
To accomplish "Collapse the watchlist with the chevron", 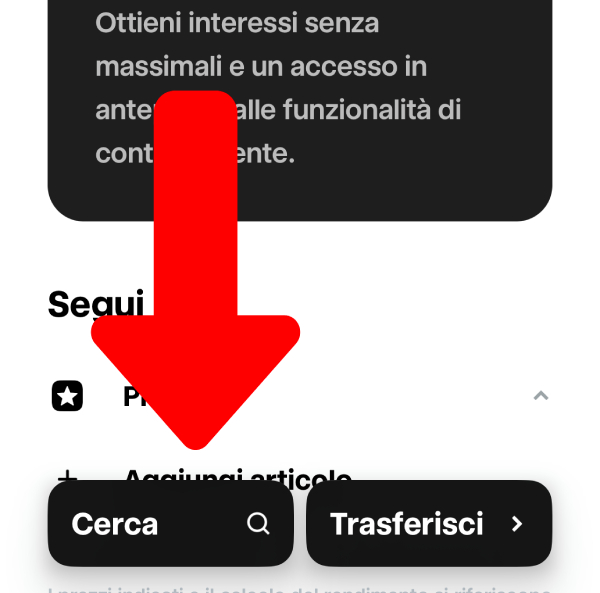I will pyautogui.click(x=541, y=396).
